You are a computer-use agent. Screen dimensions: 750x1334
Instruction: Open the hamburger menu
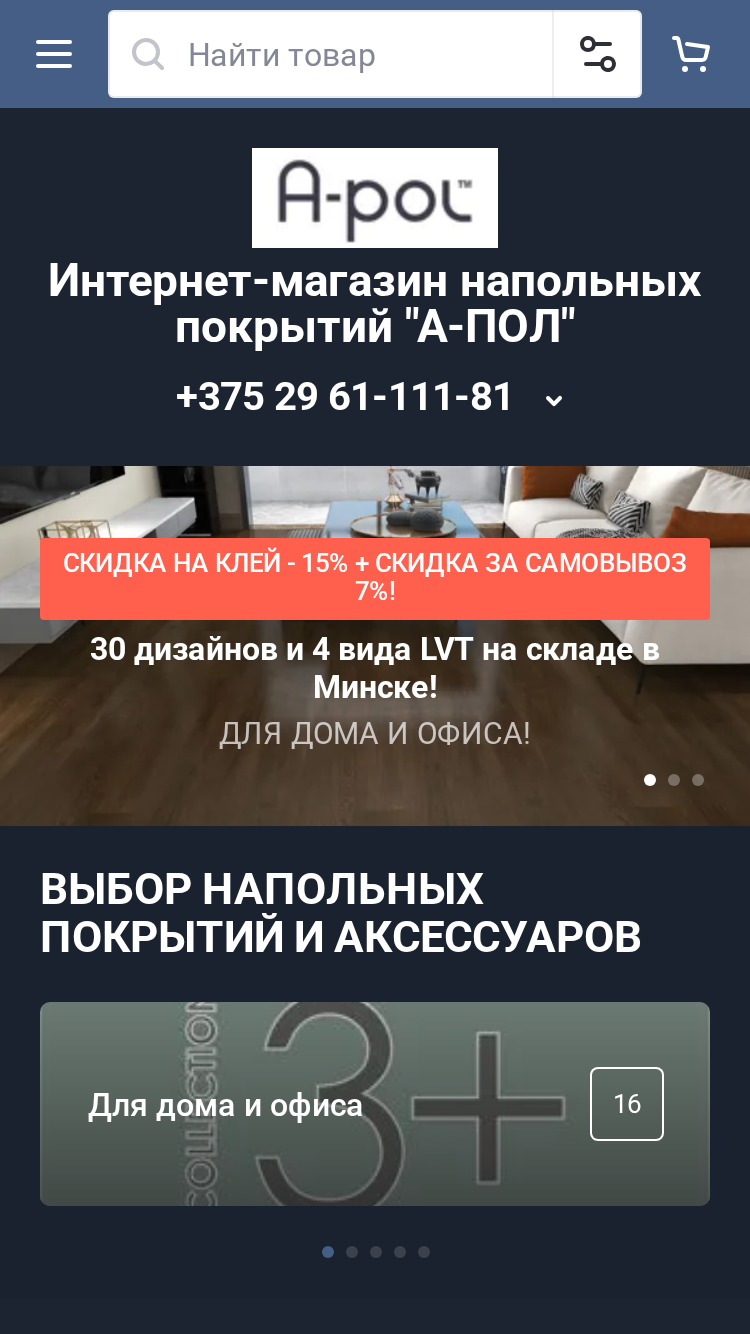54,54
